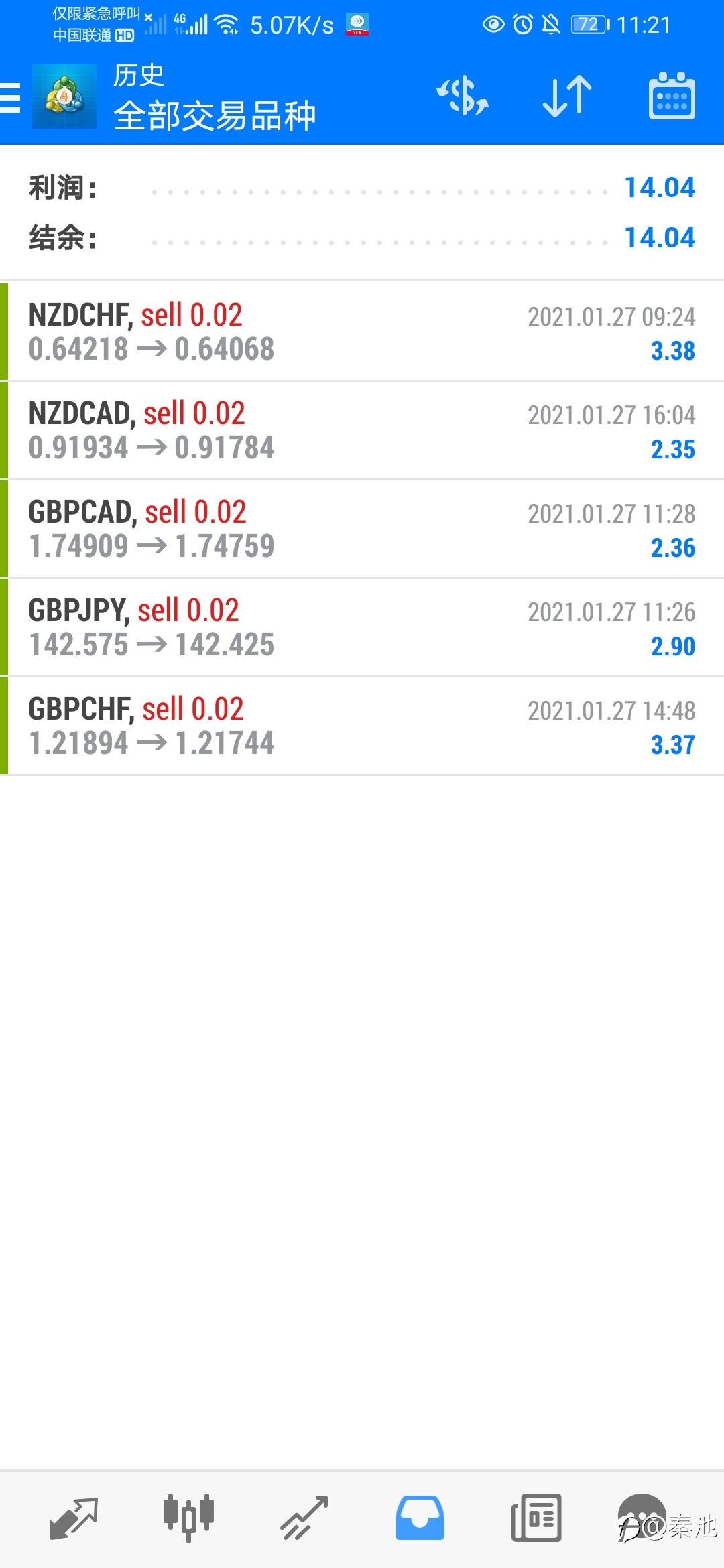Open the NZDCAD sell 0.02 trade

click(x=362, y=430)
